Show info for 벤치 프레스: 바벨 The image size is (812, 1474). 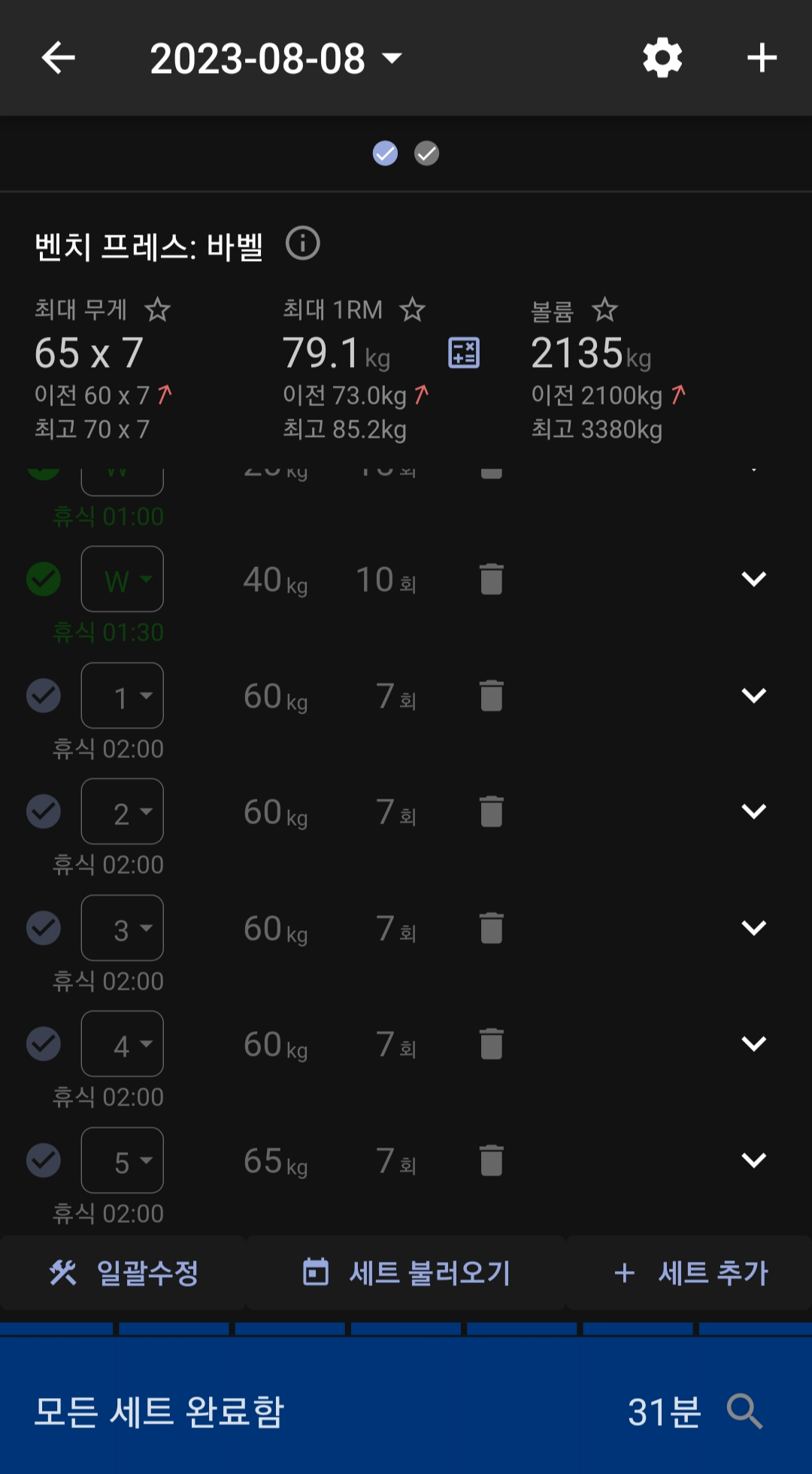click(x=303, y=244)
